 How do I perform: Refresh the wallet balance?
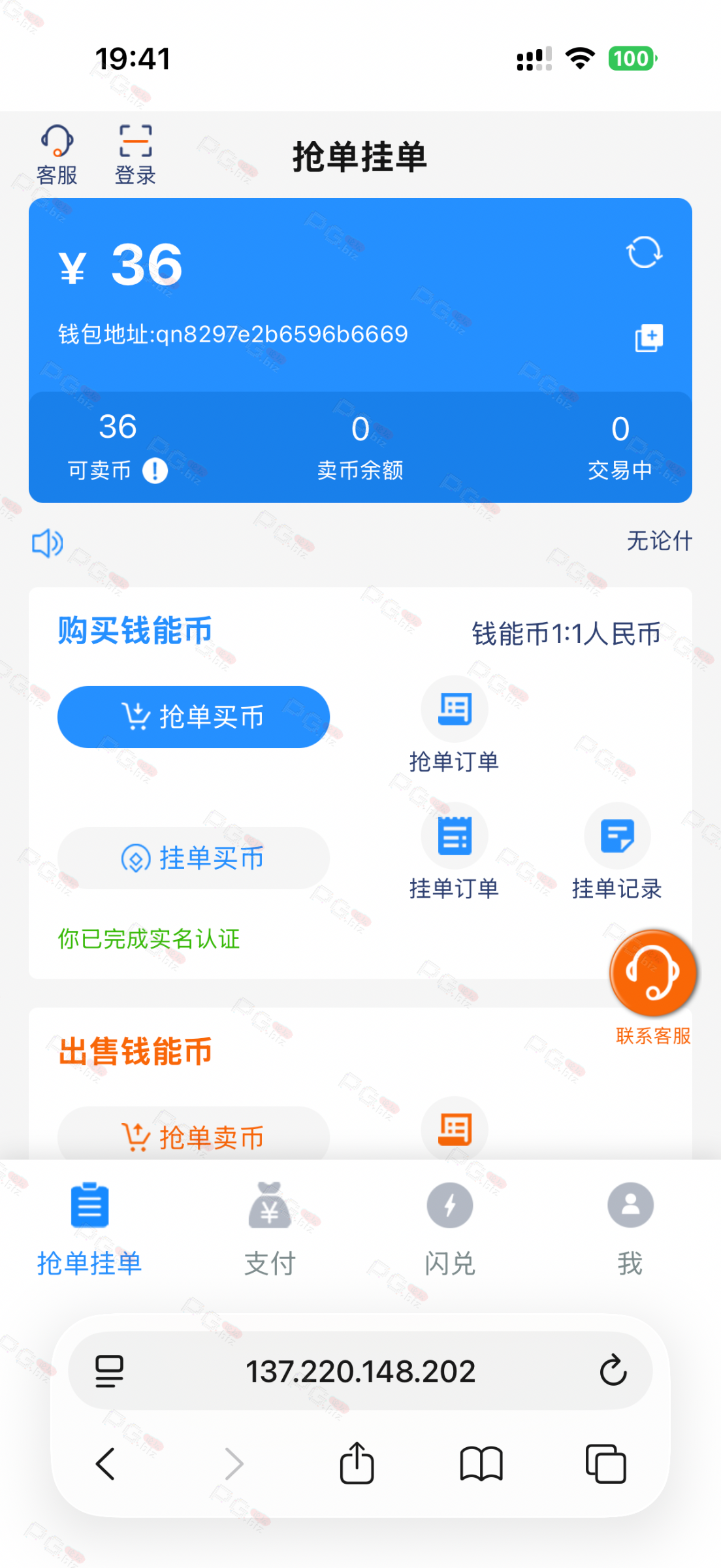coord(644,252)
